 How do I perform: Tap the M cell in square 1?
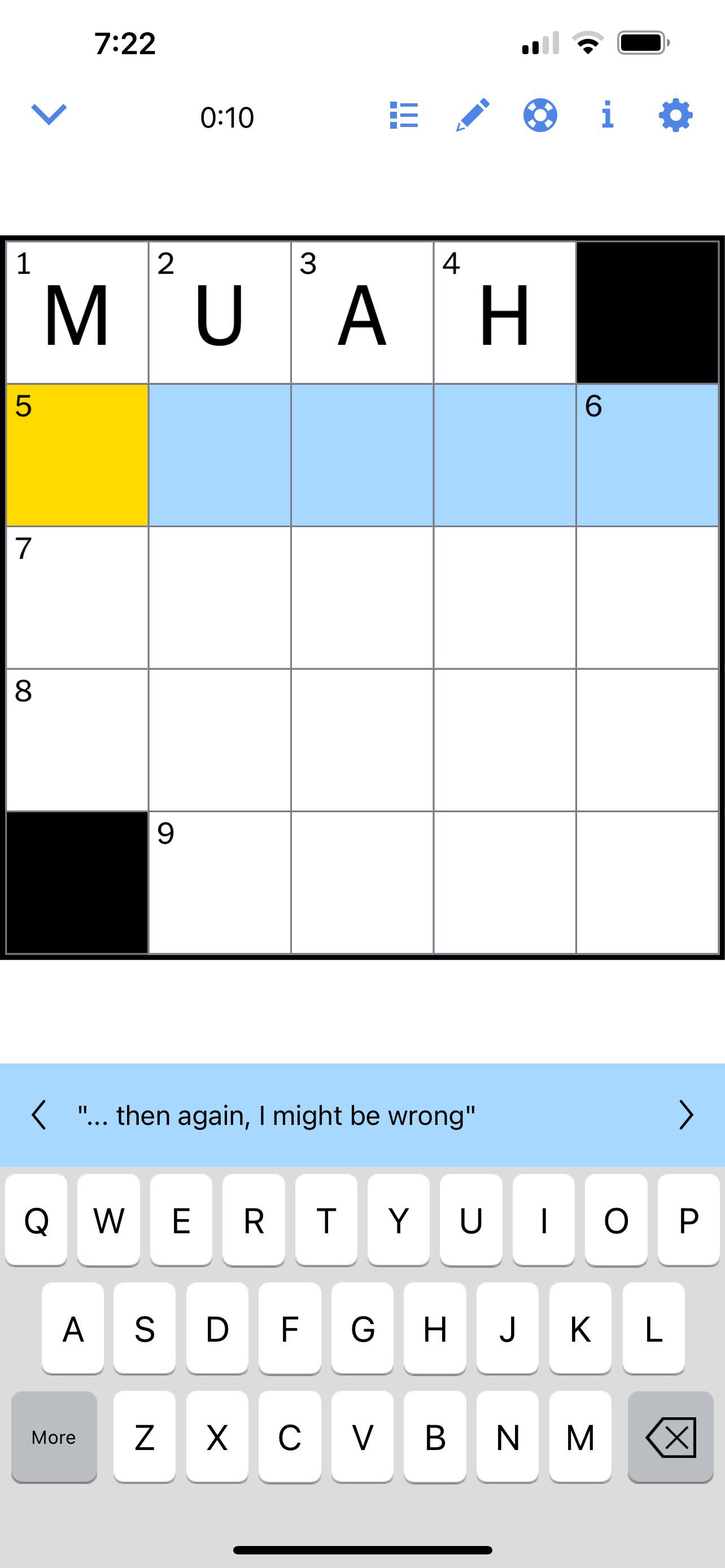coord(77,313)
